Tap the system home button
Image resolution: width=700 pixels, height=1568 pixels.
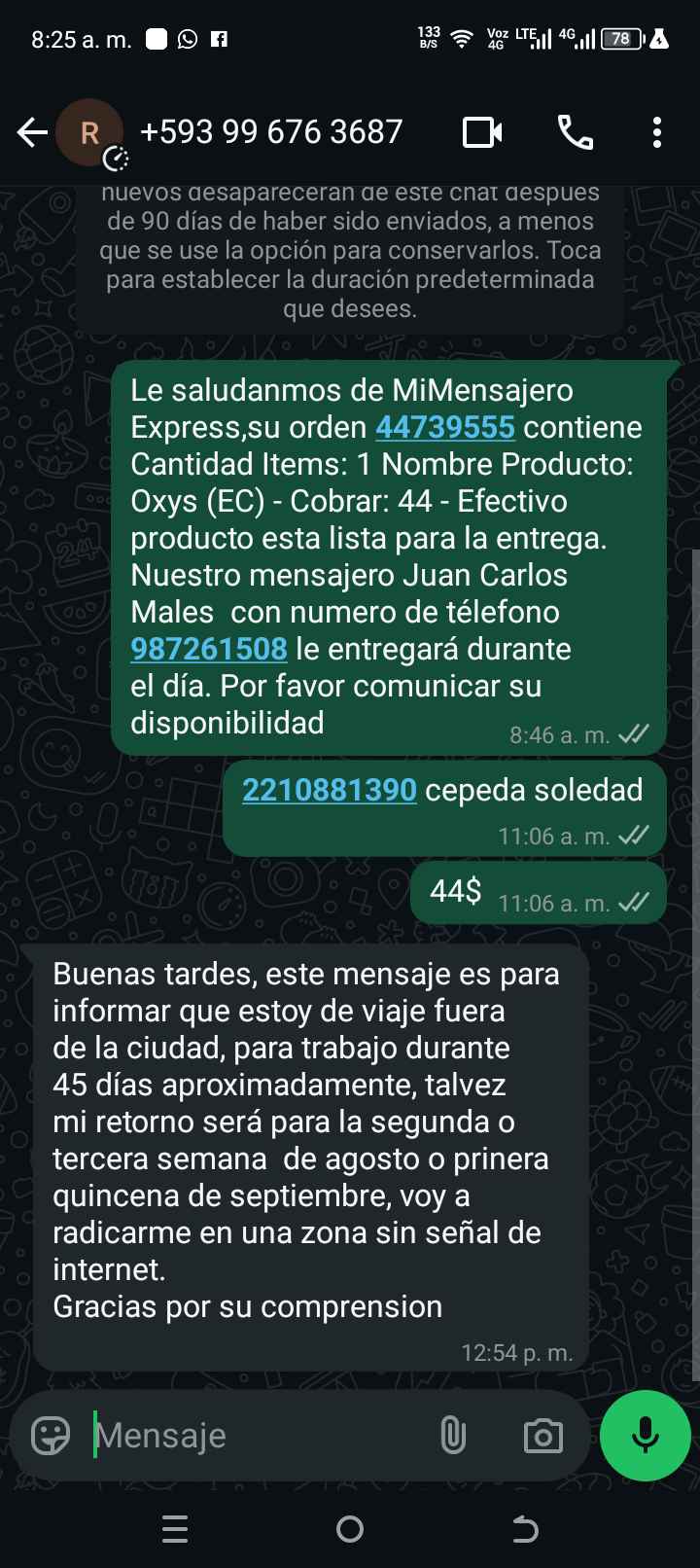click(x=350, y=1530)
